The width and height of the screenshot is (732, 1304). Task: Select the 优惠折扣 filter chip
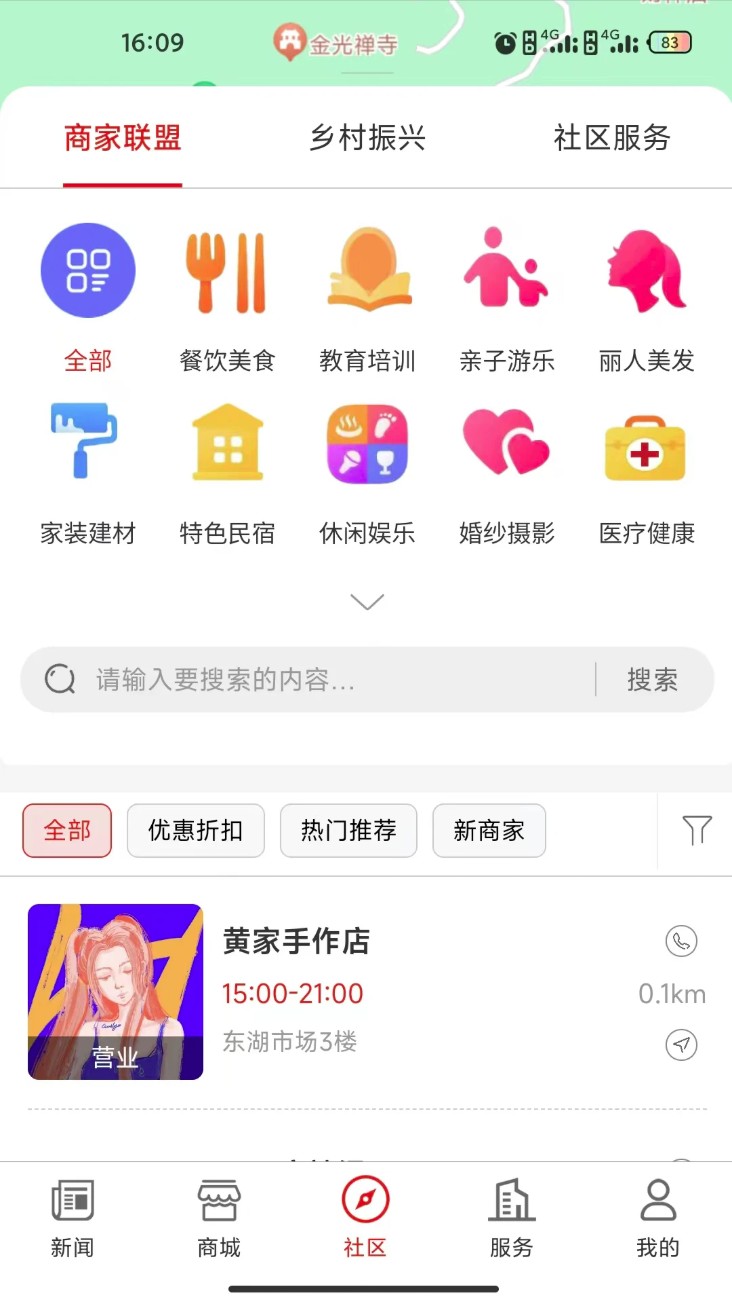pyautogui.click(x=195, y=830)
